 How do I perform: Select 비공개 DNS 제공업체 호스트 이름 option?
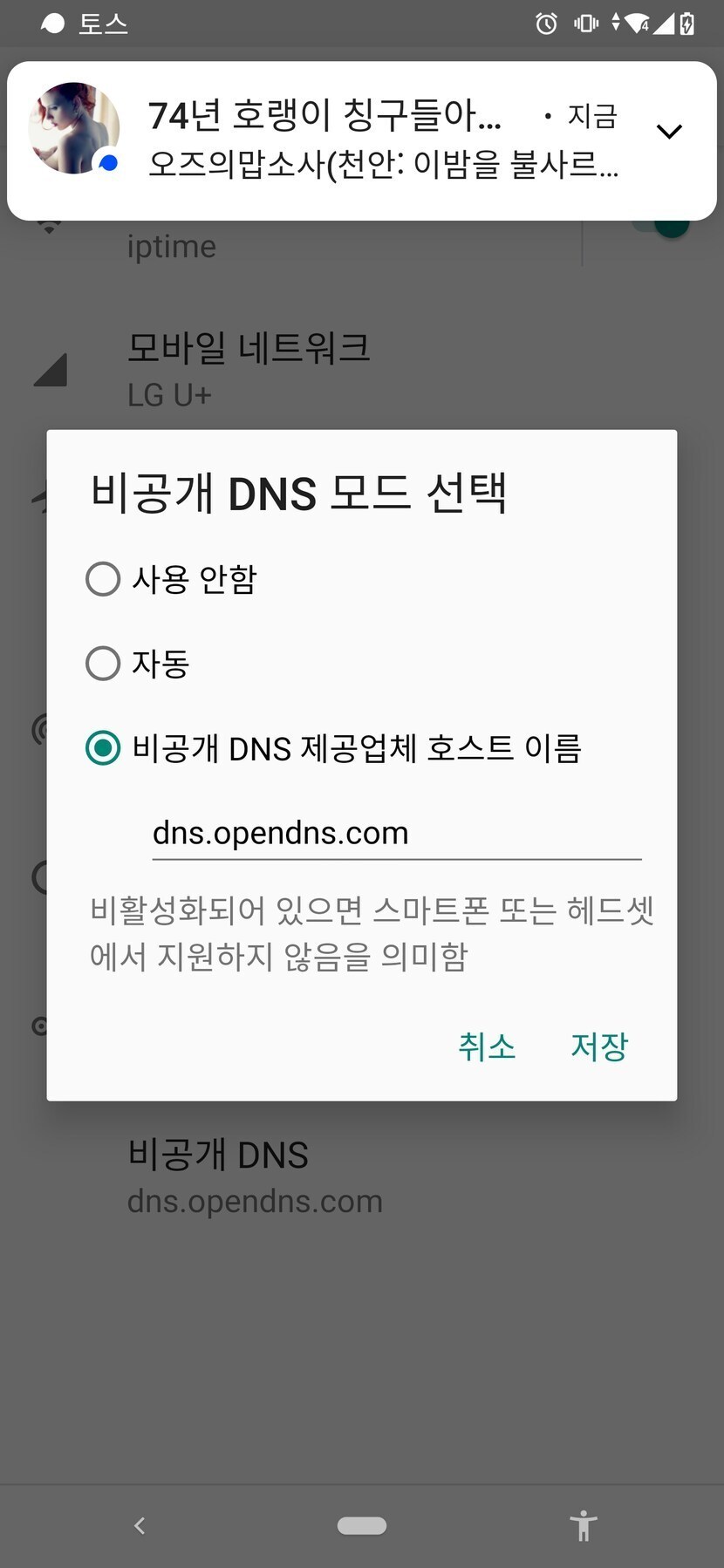click(333, 748)
